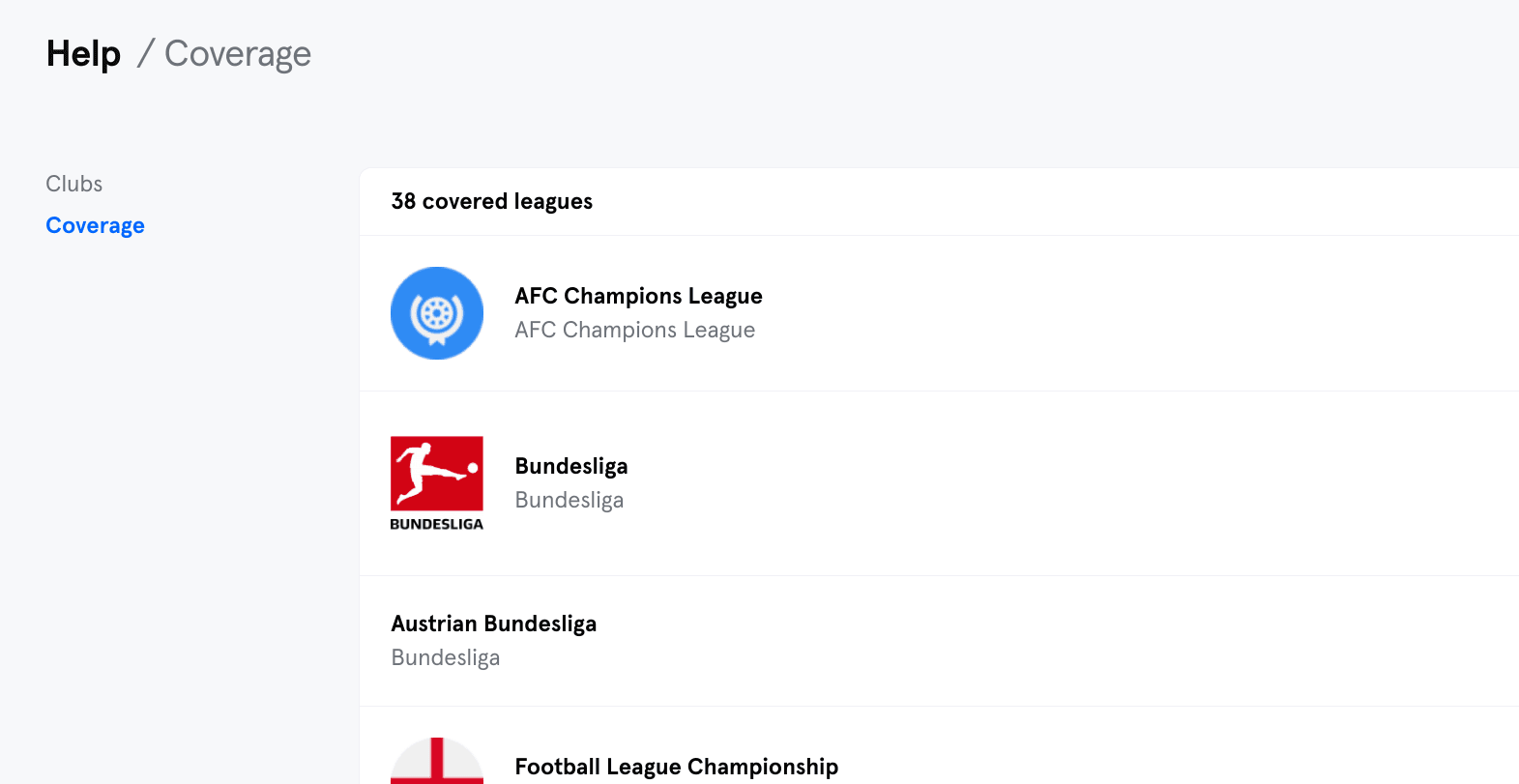The height and width of the screenshot is (784, 1519).
Task: Go back to Help in the breadcrumb
Action: (x=83, y=54)
